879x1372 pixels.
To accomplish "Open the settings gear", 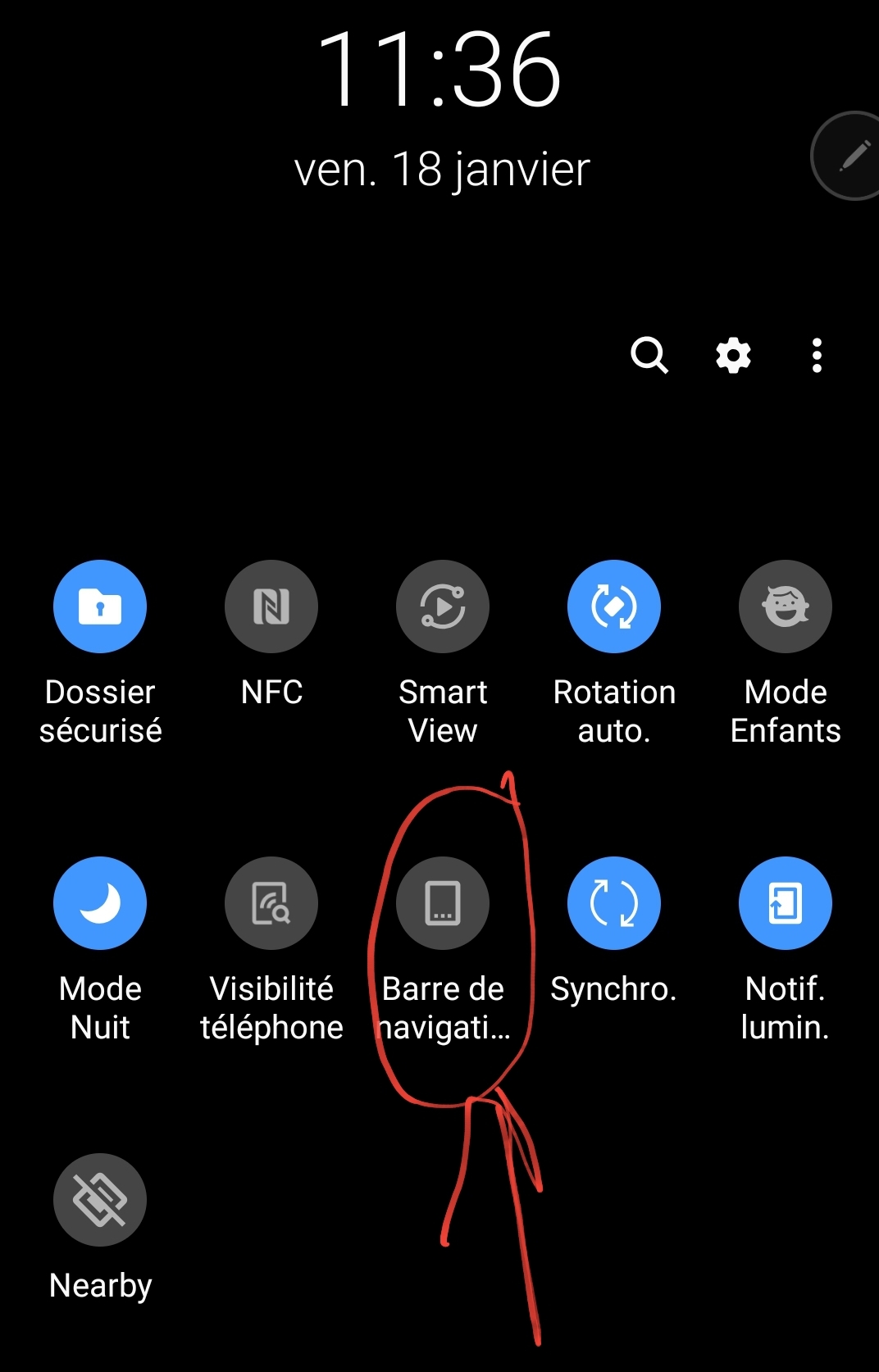I will [x=733, y=356].
